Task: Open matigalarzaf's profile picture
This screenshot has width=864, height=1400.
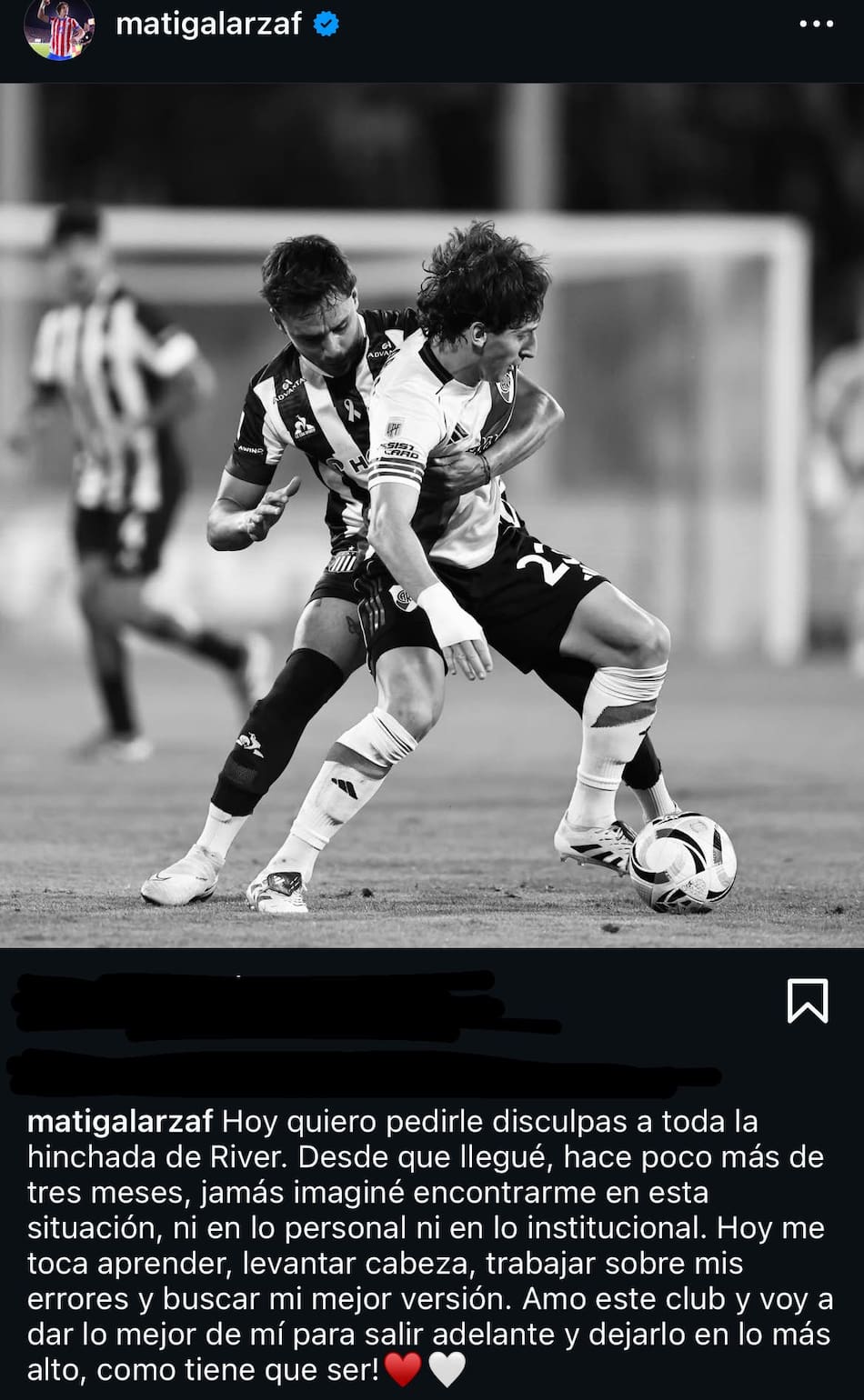Action: [x=58, y=27]
